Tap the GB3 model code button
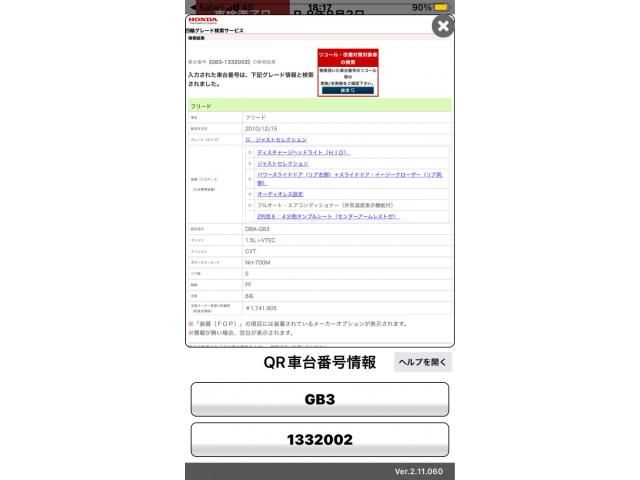640x480 pixels. point(320,399)
